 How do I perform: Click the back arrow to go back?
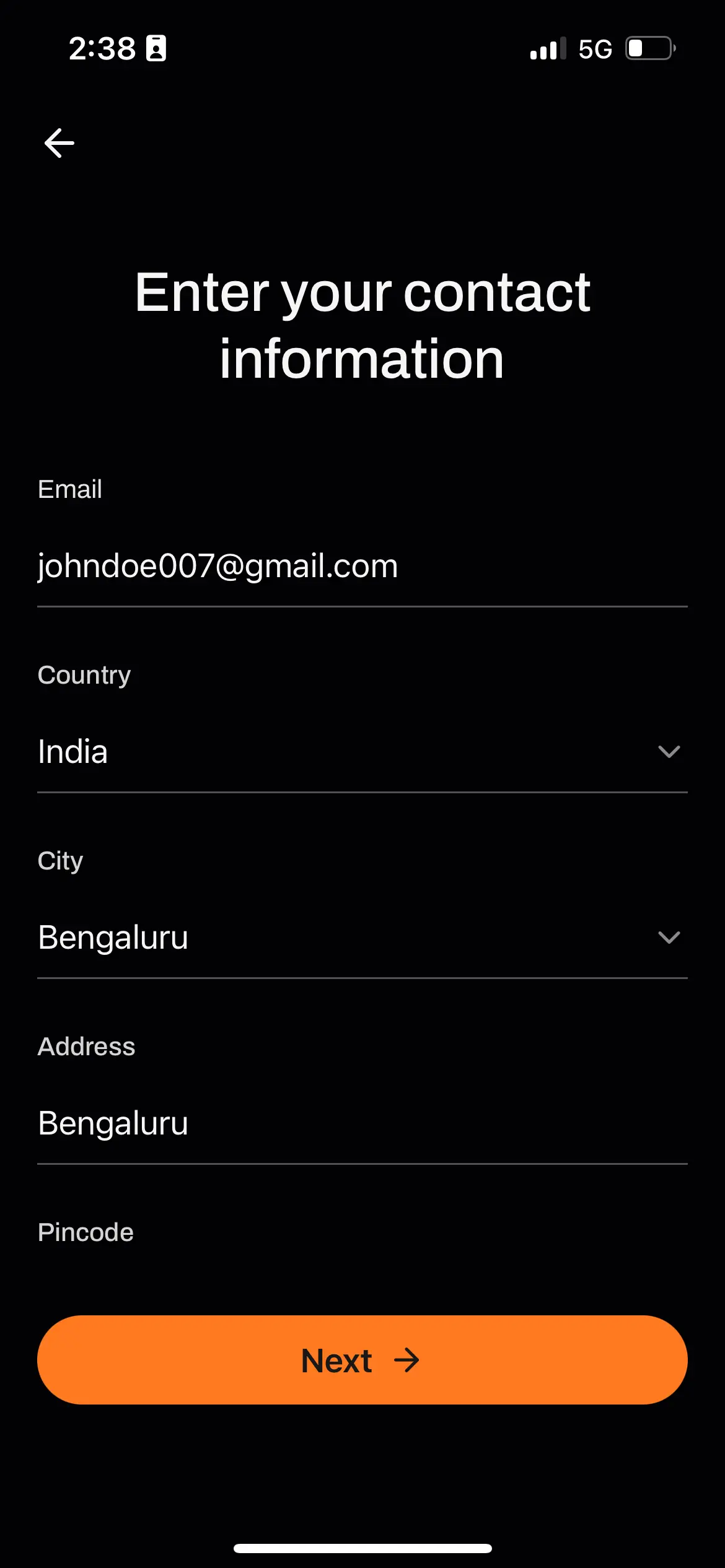pos(59,143)
